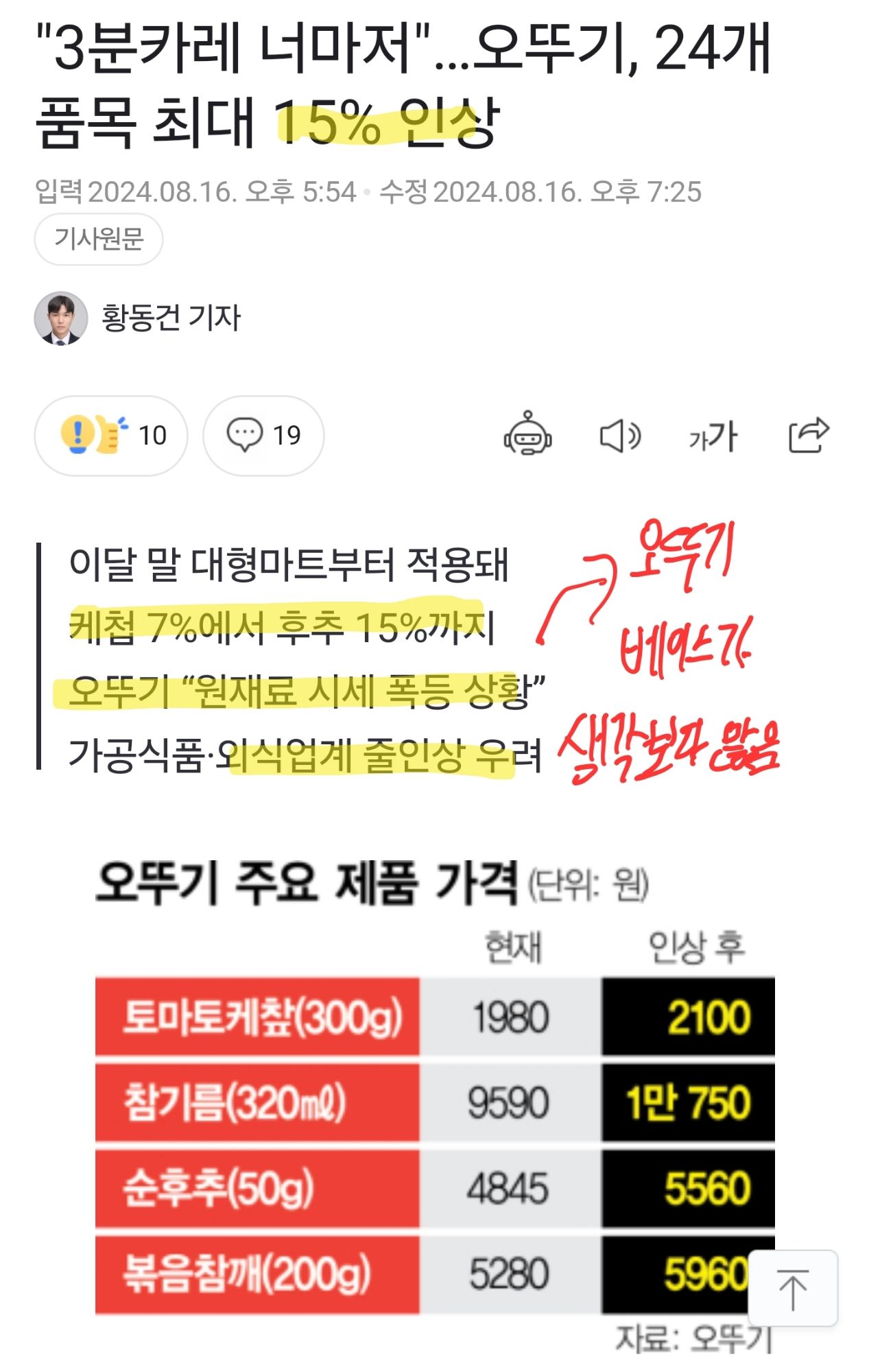The width and height of the screenshot is (869, 1372).
Task: Open the AI summary bot
Action: pos(527,435)
